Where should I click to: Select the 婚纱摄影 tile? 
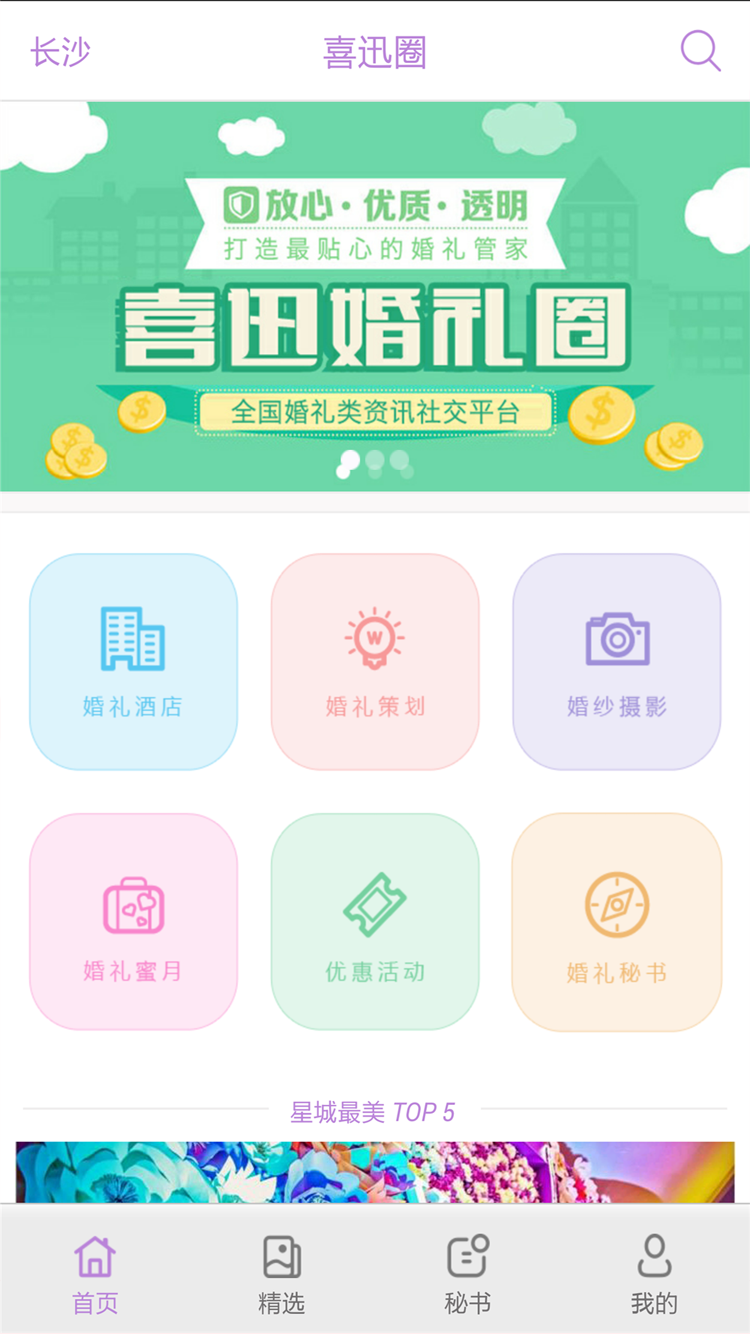(617, 662)
